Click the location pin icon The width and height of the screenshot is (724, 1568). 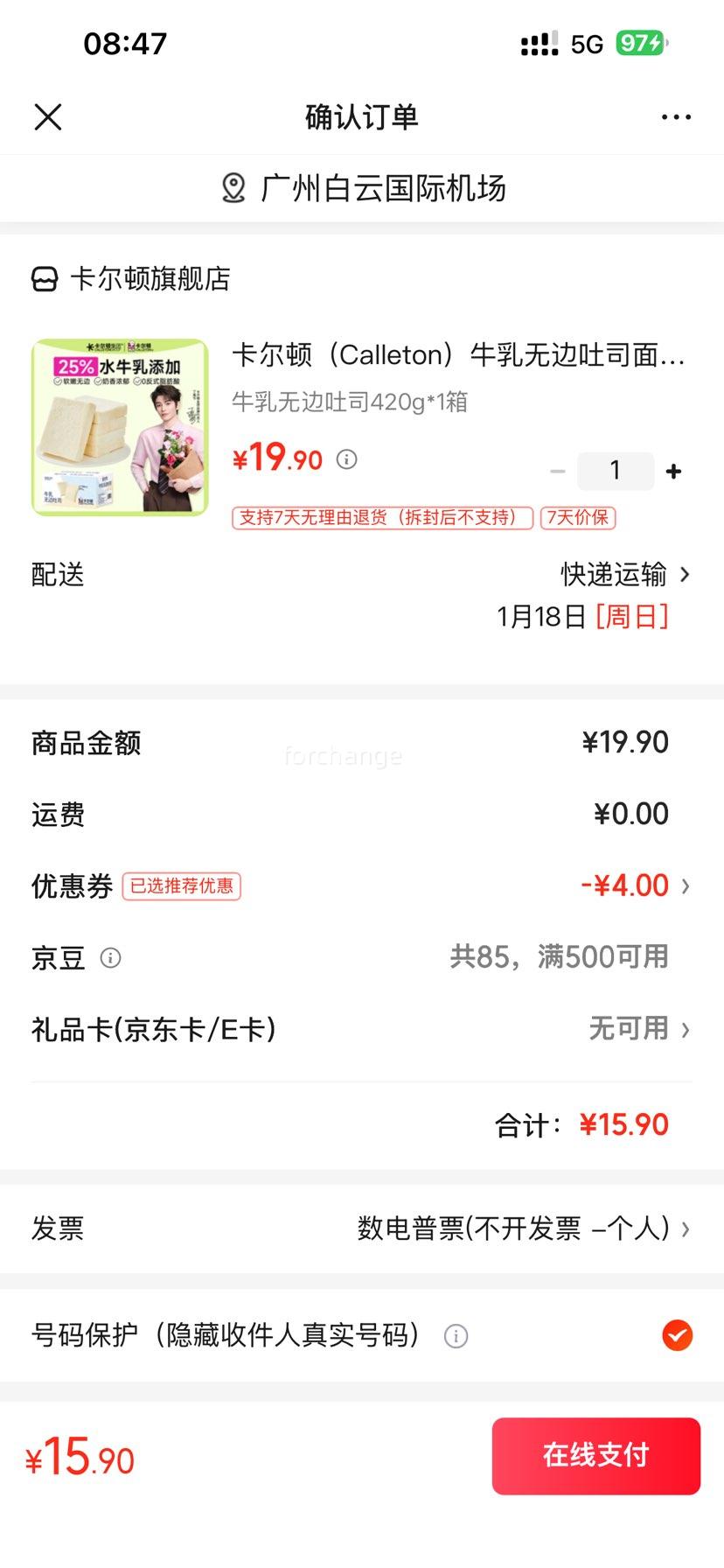232,187
